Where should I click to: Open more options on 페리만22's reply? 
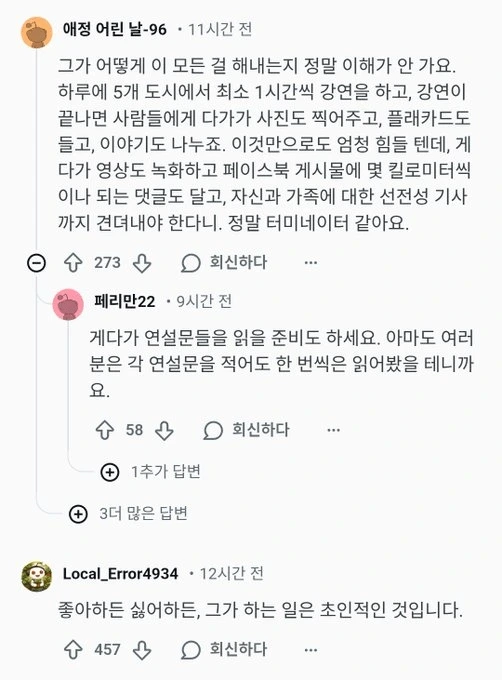click(333, 430)
